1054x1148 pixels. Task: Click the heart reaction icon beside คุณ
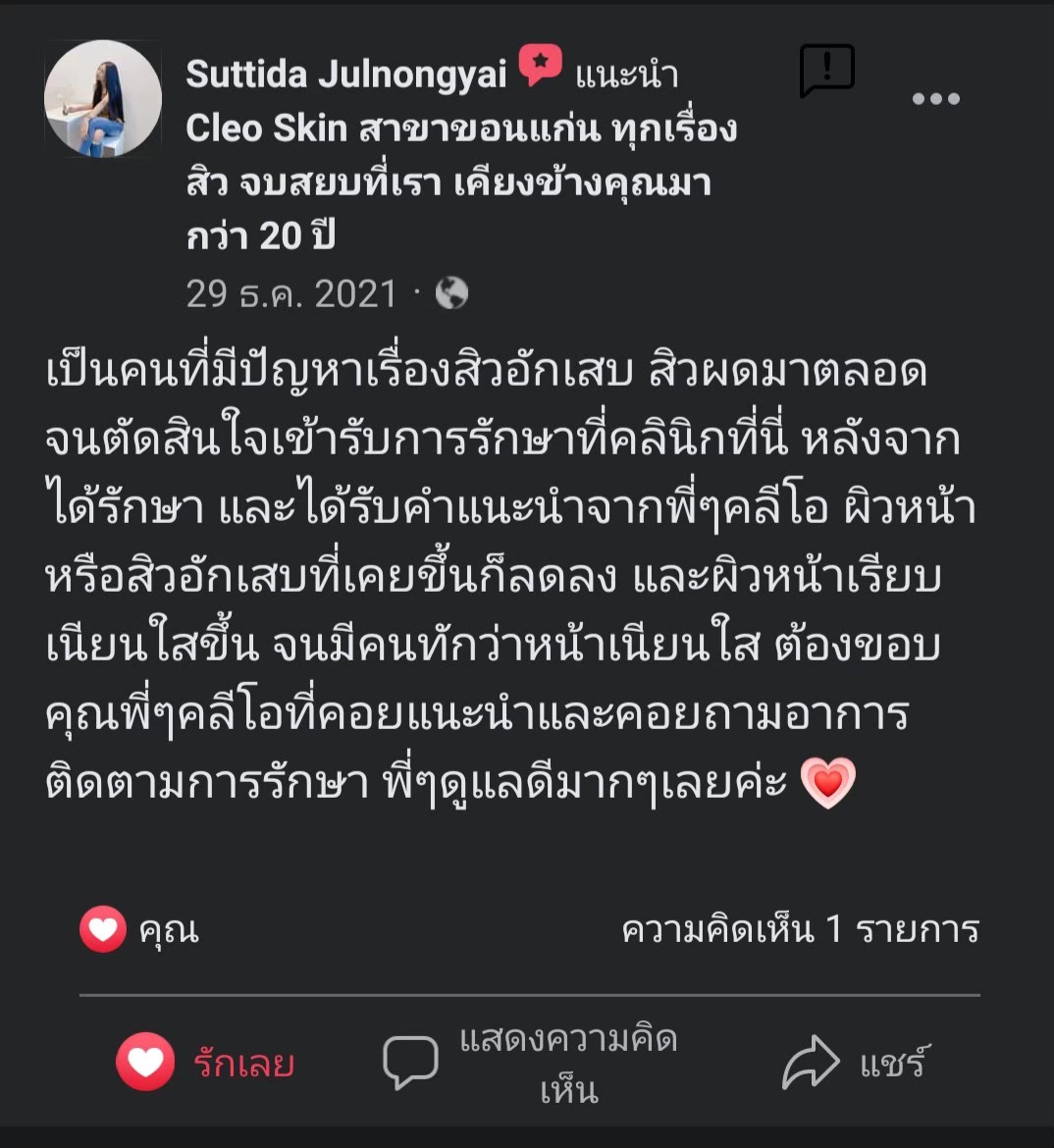[x=101, y=928]
